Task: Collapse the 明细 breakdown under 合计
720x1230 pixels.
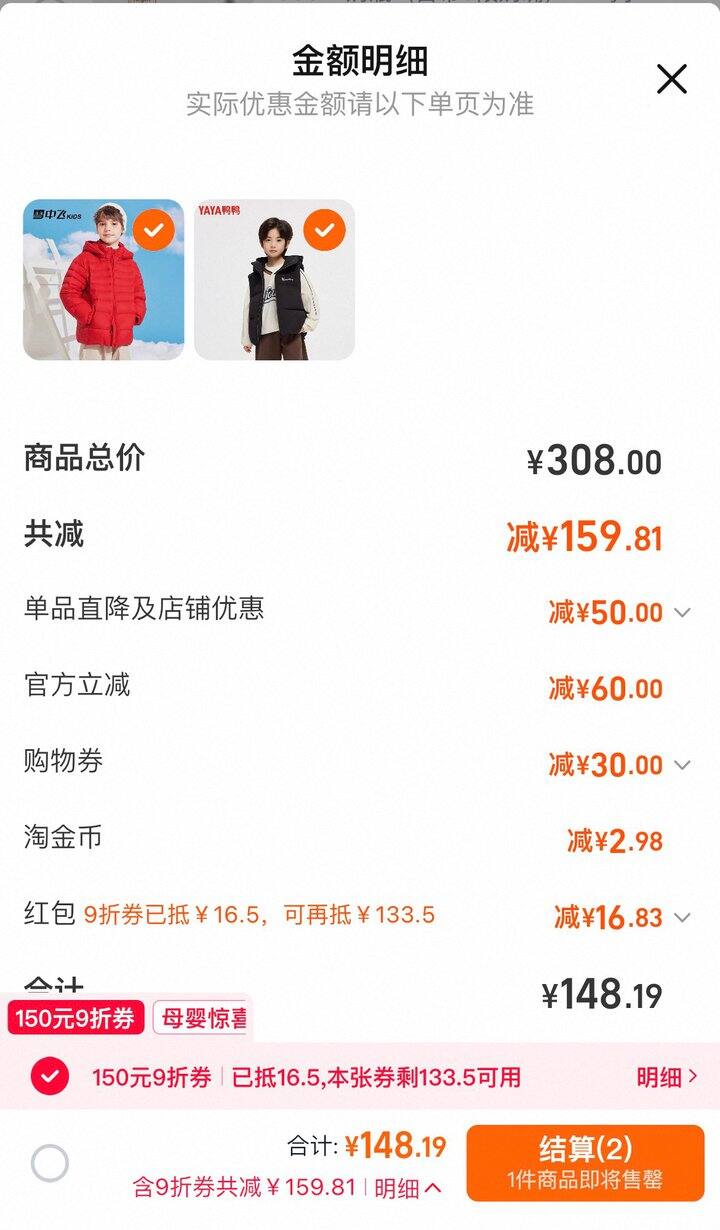Action: tap(408, 1188)
